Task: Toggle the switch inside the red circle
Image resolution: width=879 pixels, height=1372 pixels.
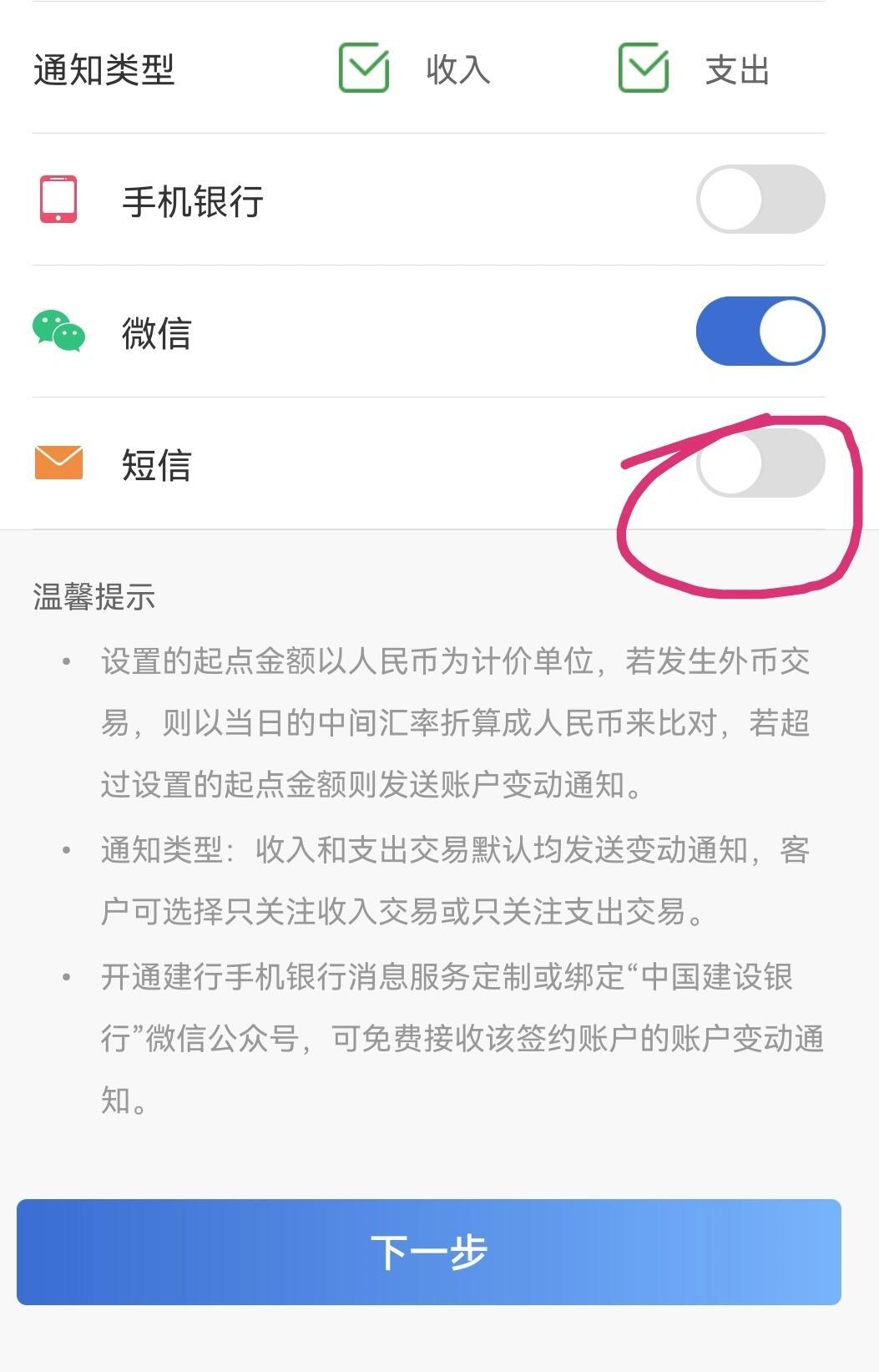Action: point(762,463)
